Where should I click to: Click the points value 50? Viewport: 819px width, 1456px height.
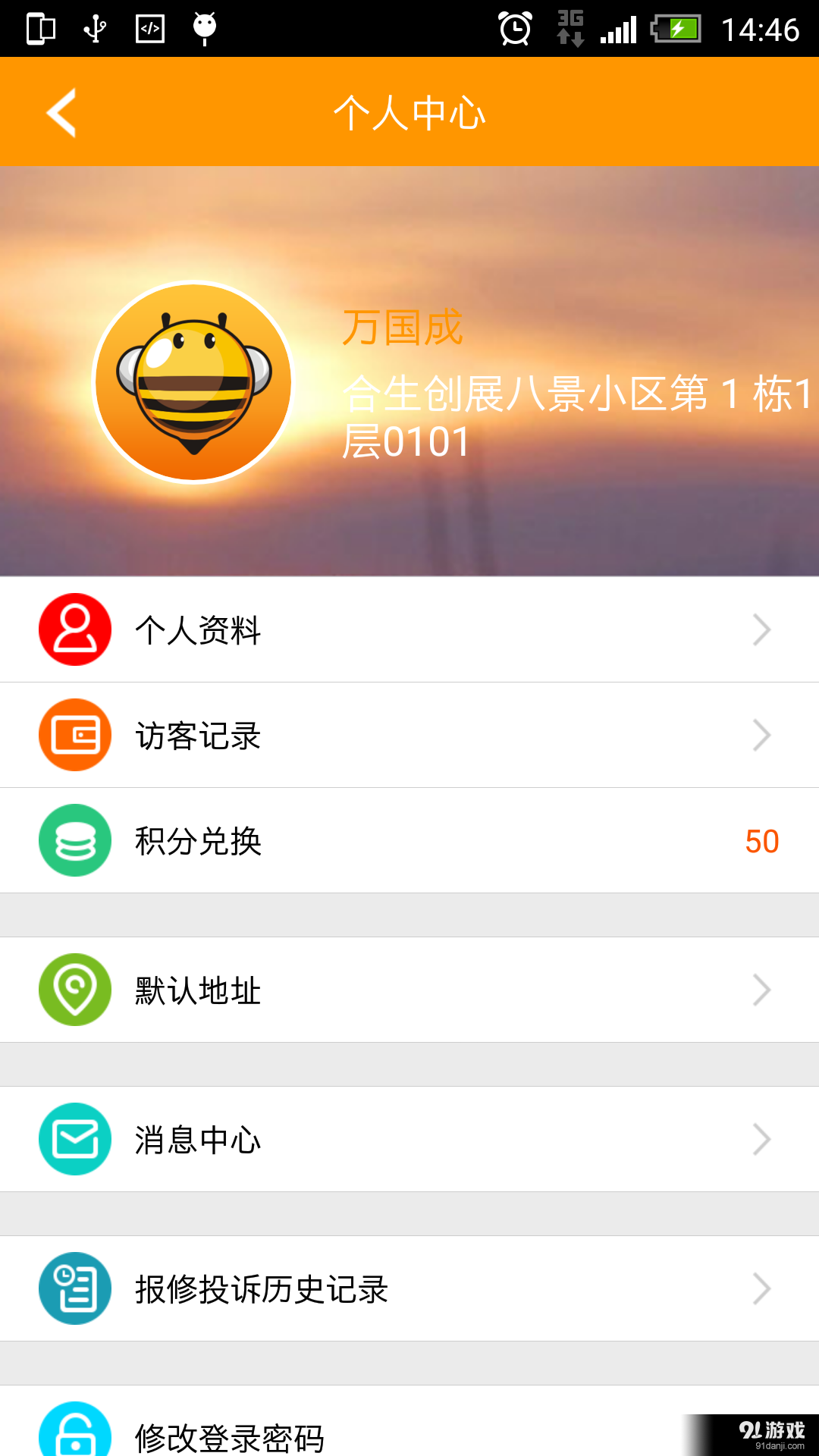761,839
